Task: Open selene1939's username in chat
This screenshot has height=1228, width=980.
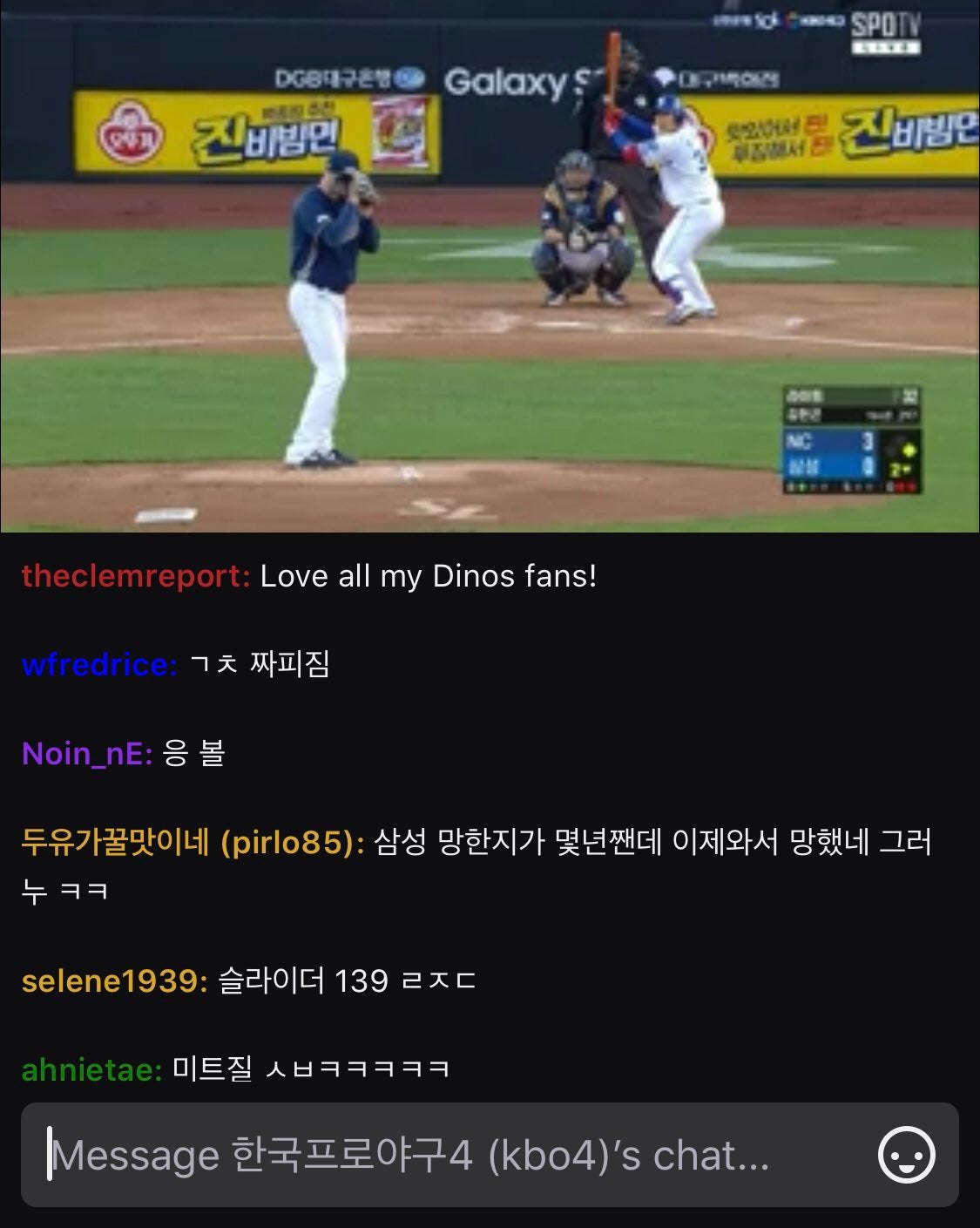Action: tap(113, 981)
